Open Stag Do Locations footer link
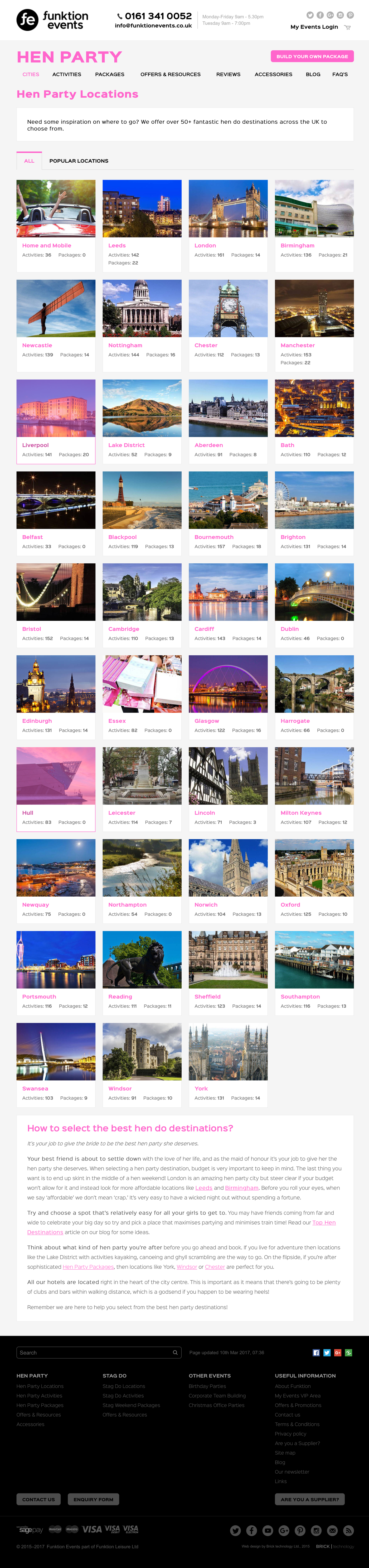The height and width of the screenshot is (1568, 369). click(124, 1386)
